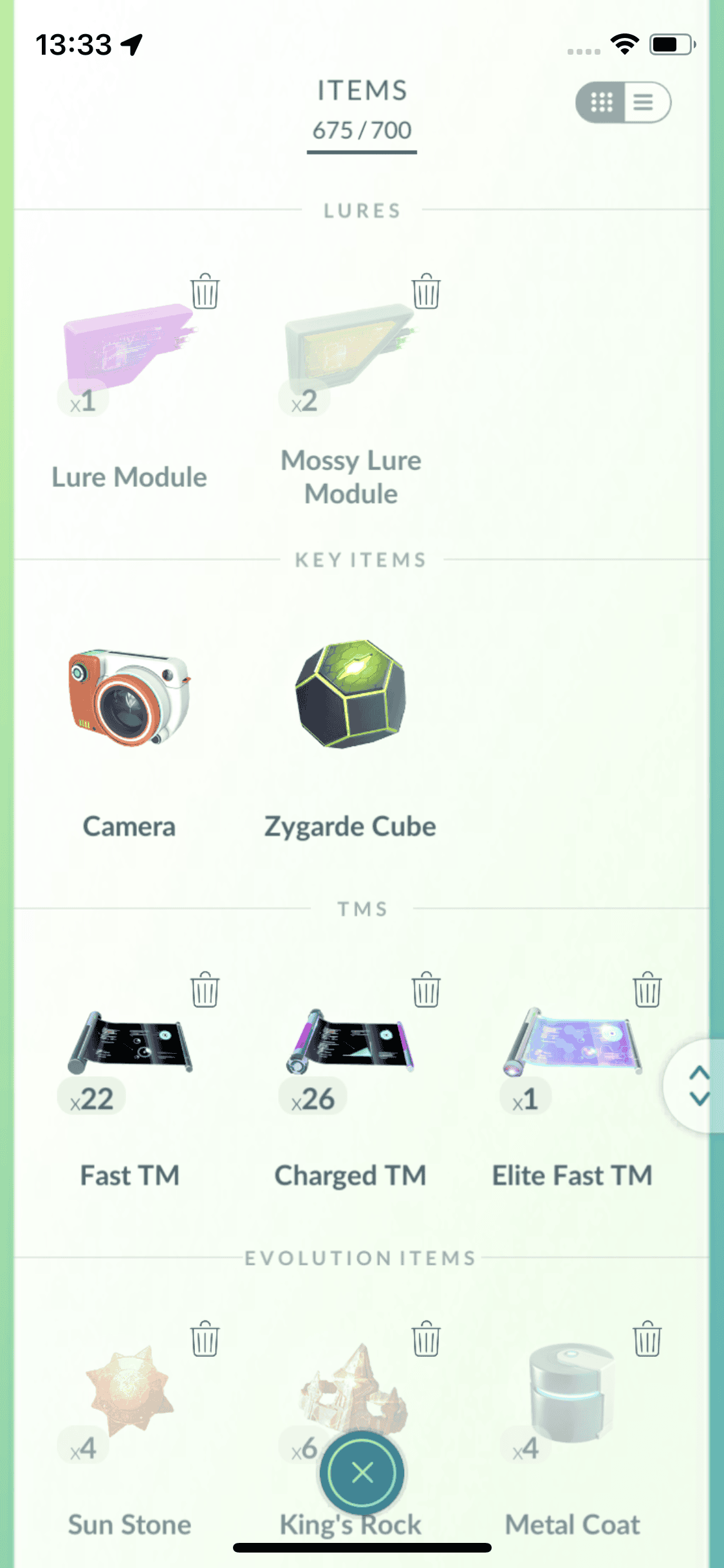Select the Fast TM item
Screen dimensions: 724x1568
coord(129,1043)
